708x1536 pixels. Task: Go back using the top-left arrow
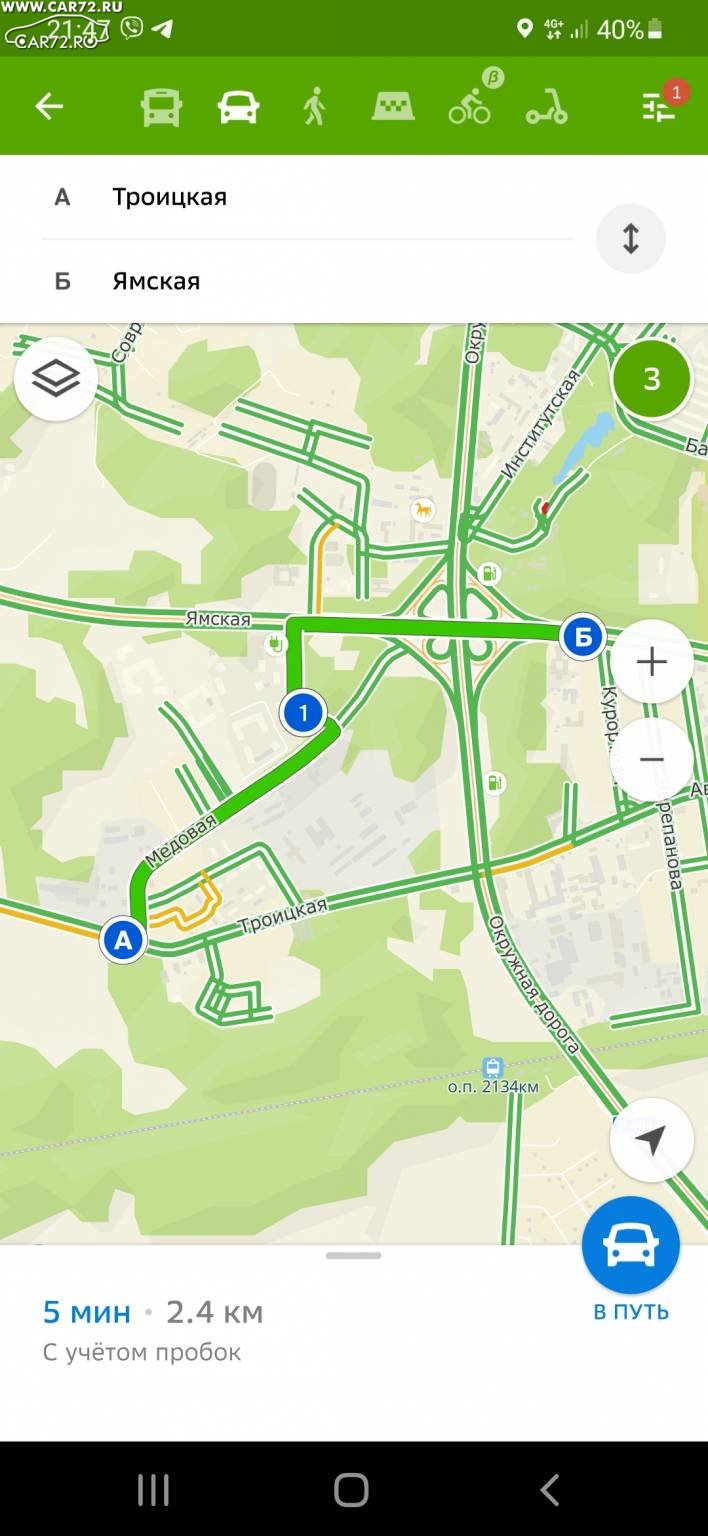tap(48, 106)
